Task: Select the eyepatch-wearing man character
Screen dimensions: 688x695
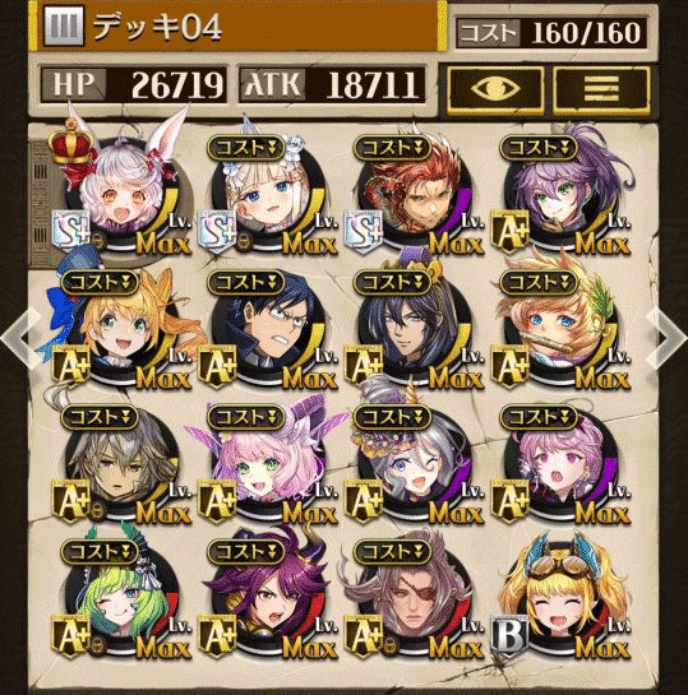Action: 408,600
